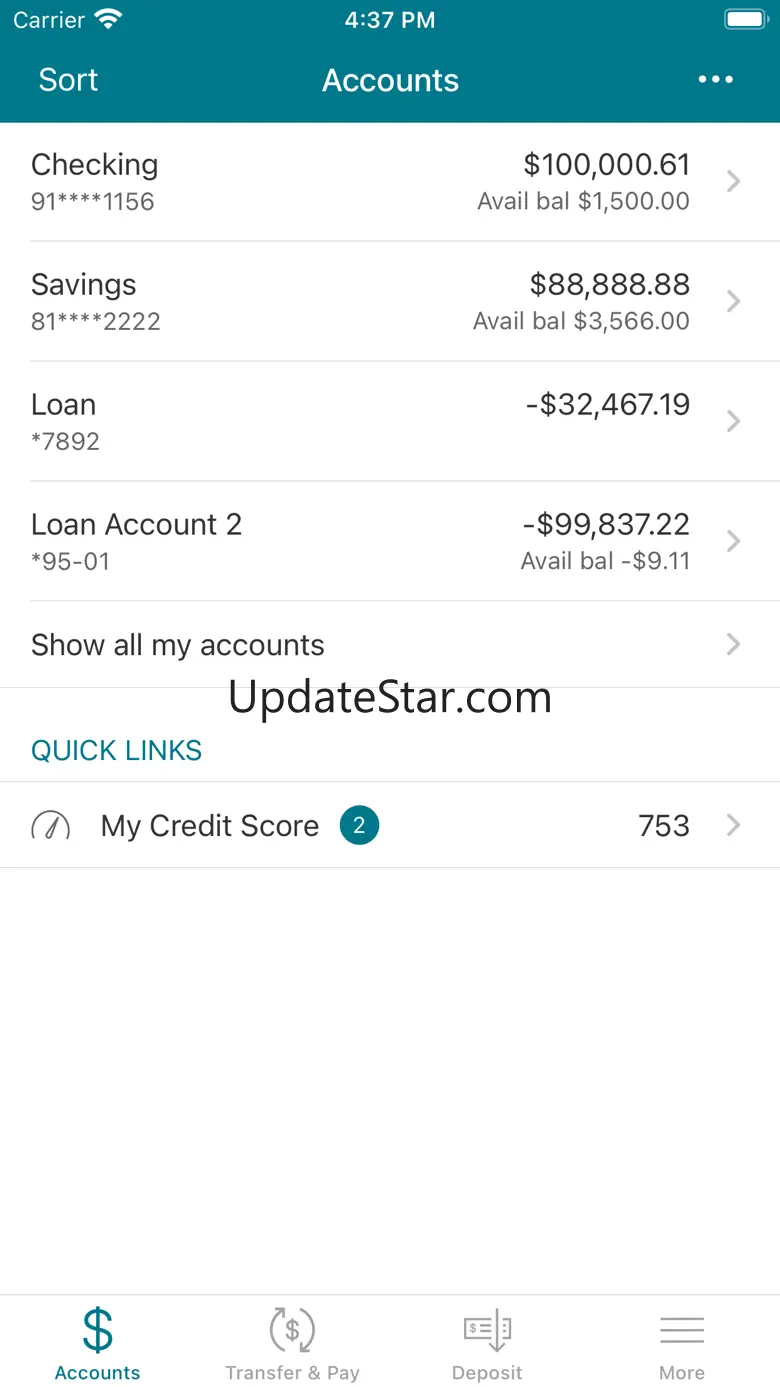View the Loan account *7892
The height and width of the screenshot is (1387, 780).
390,421
